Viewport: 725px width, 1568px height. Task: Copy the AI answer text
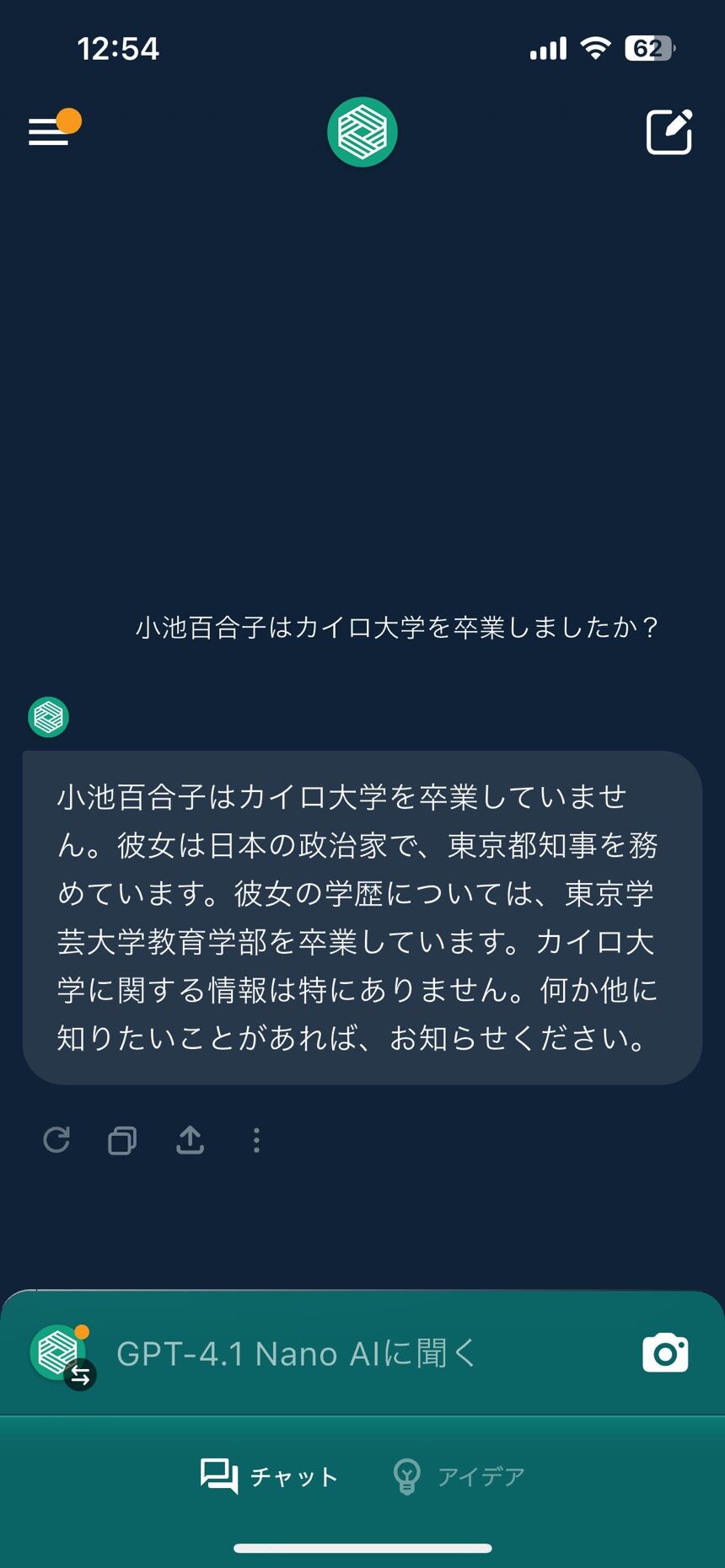[x=122, y=1140]
